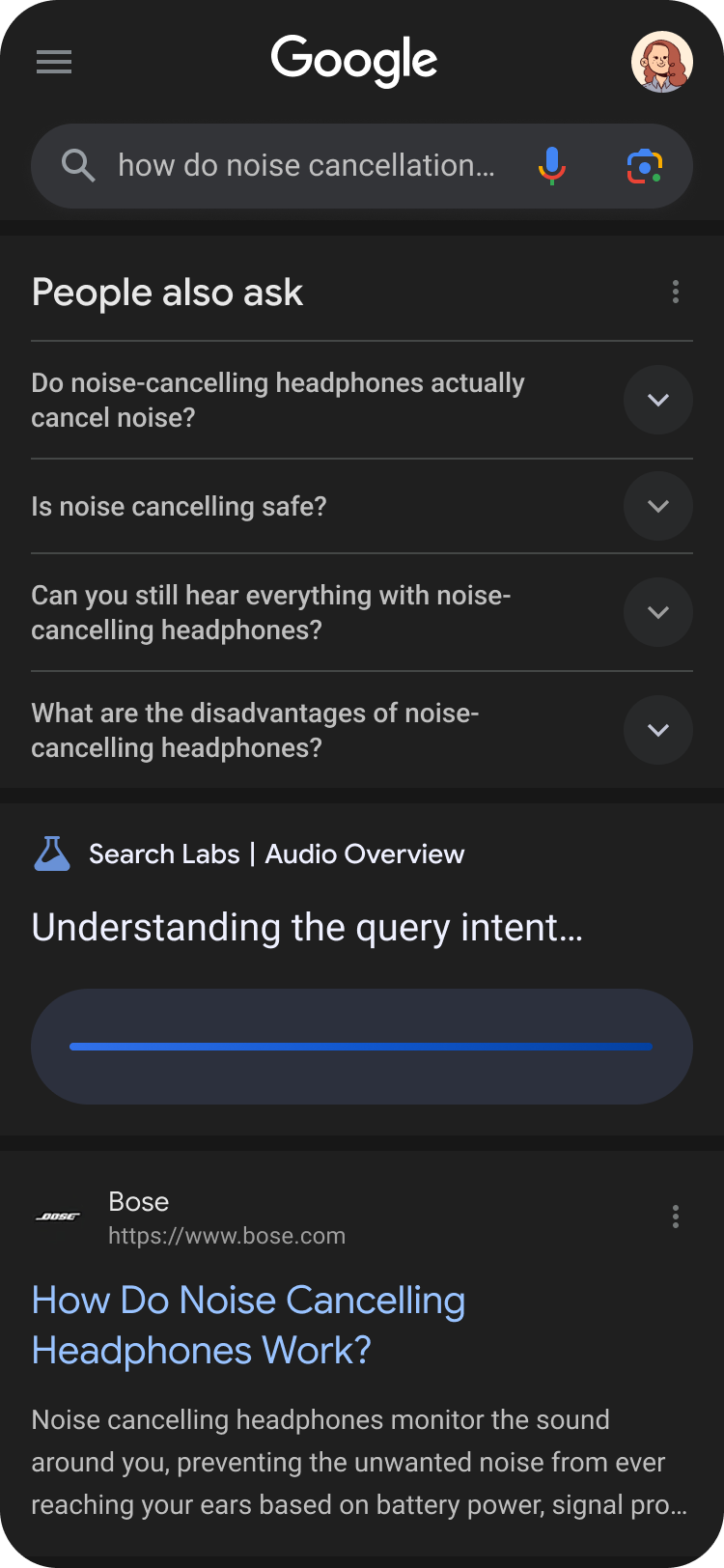The image size is (724, 1568).
Task: Open the three-dot menu on People also ask
Action: coord(675,293)
